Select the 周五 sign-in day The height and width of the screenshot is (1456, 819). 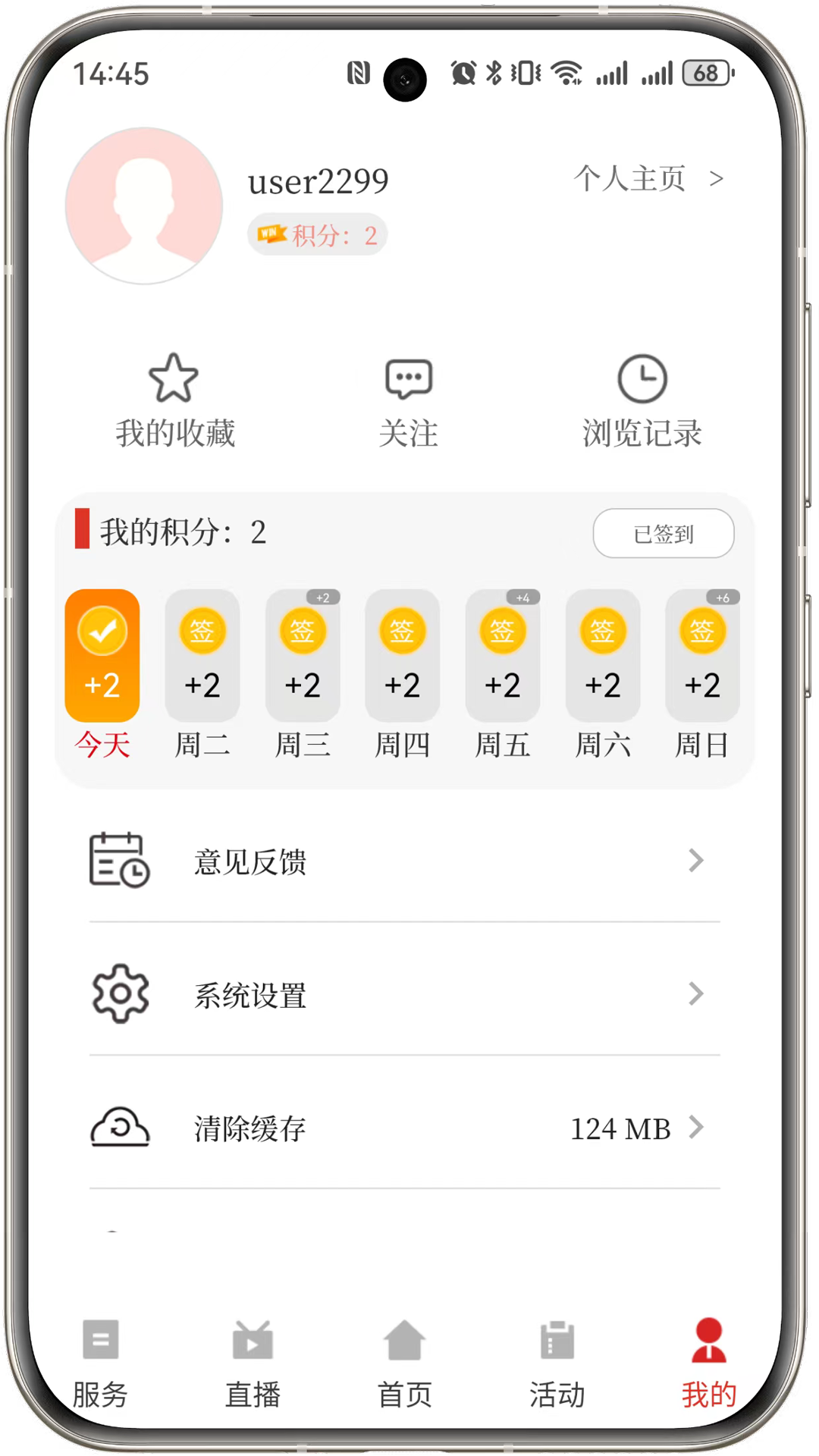(503, 654)
